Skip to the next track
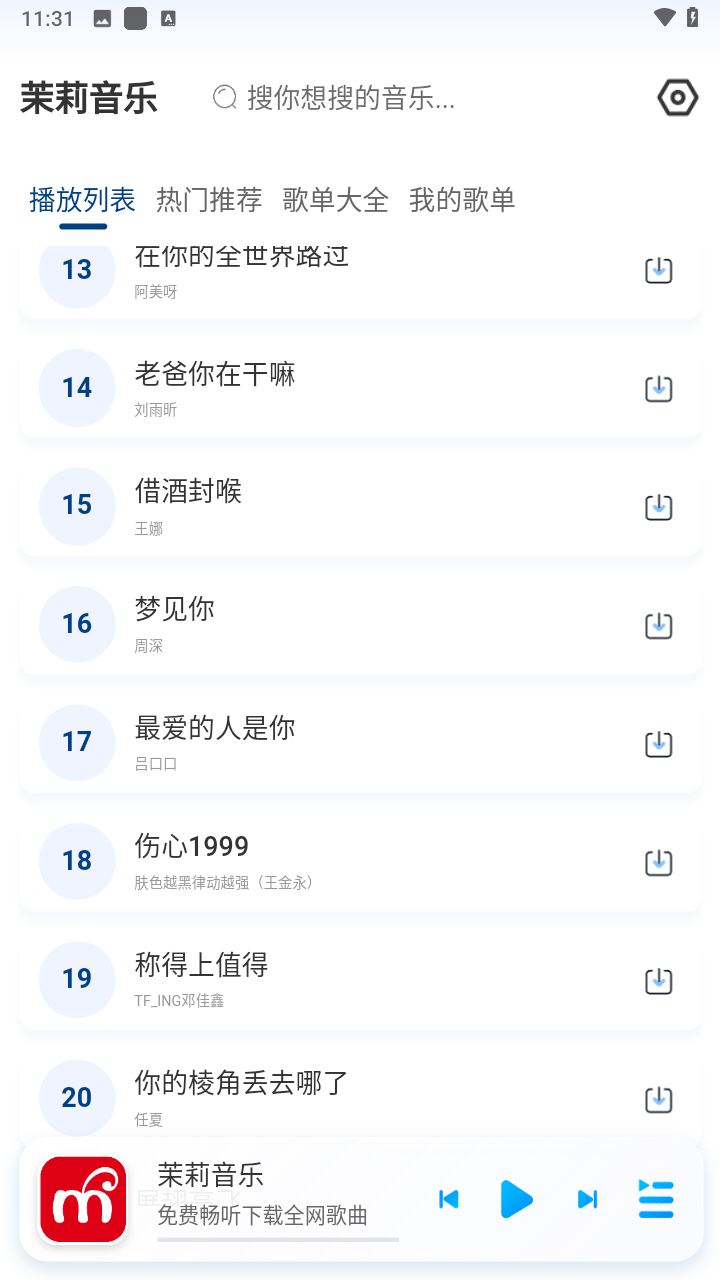This screenshot has width=720, height=1280. [x=587, y=1199]
